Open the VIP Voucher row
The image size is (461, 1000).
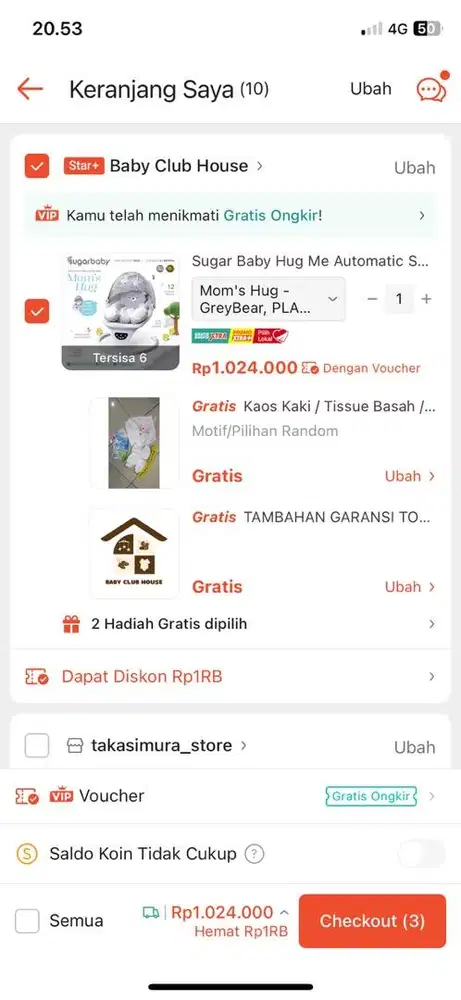pos(230,796)
